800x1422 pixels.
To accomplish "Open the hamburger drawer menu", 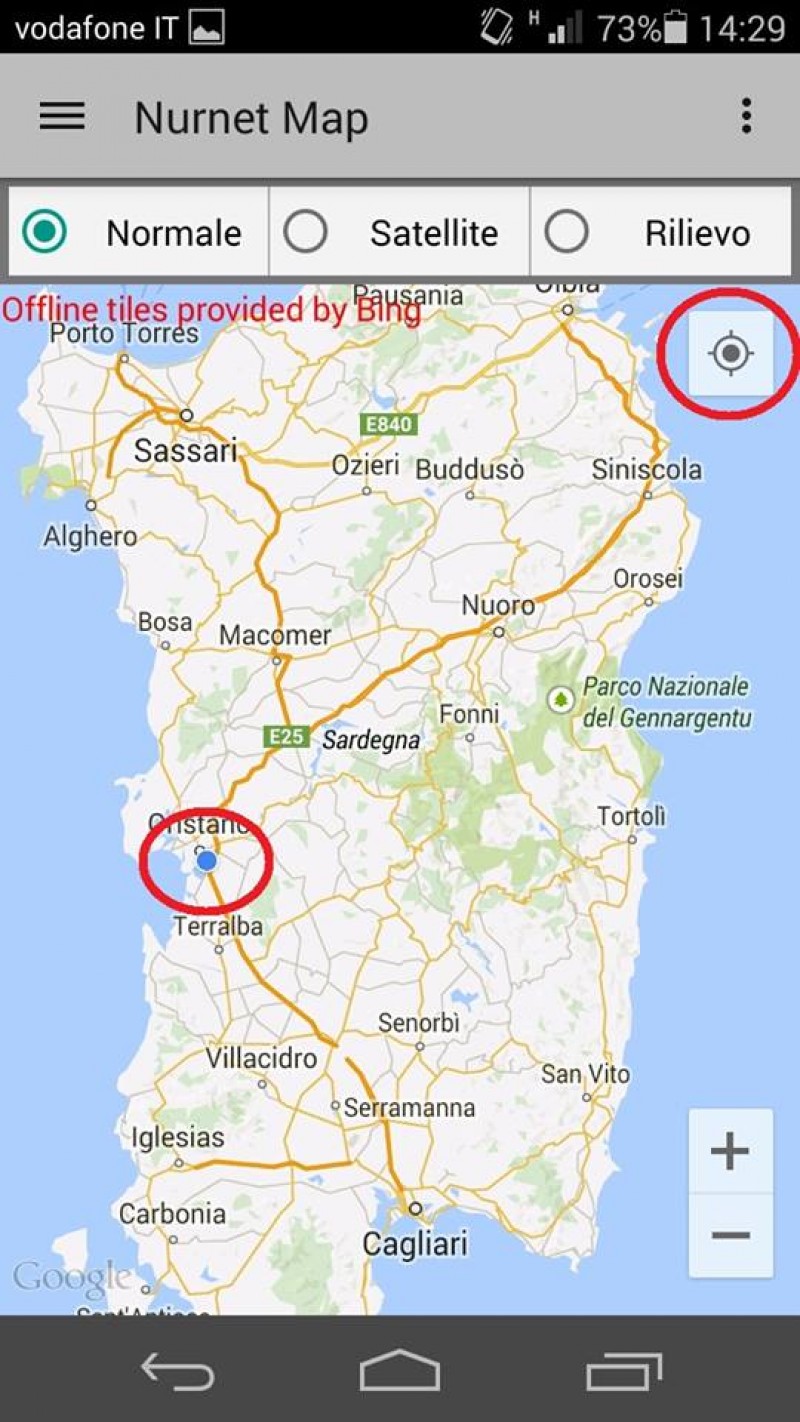I will (x=62, y=117).
